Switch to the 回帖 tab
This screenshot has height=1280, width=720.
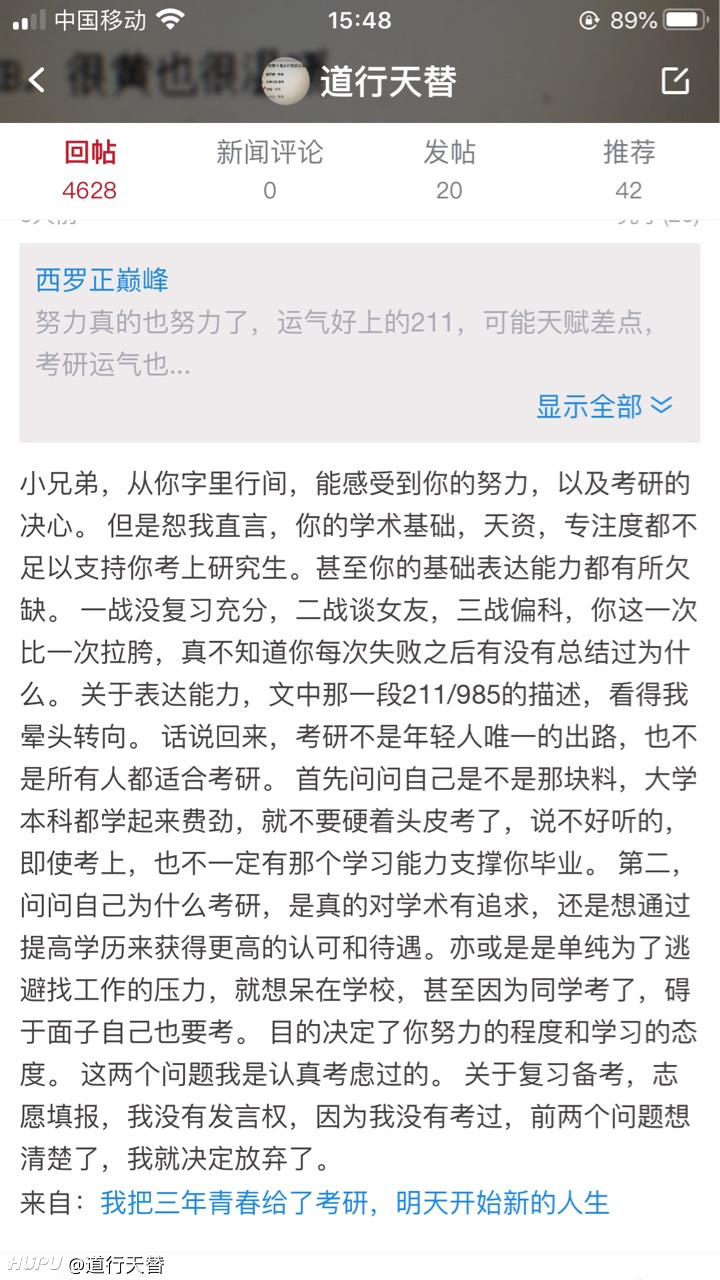click(x=90, y=169)
